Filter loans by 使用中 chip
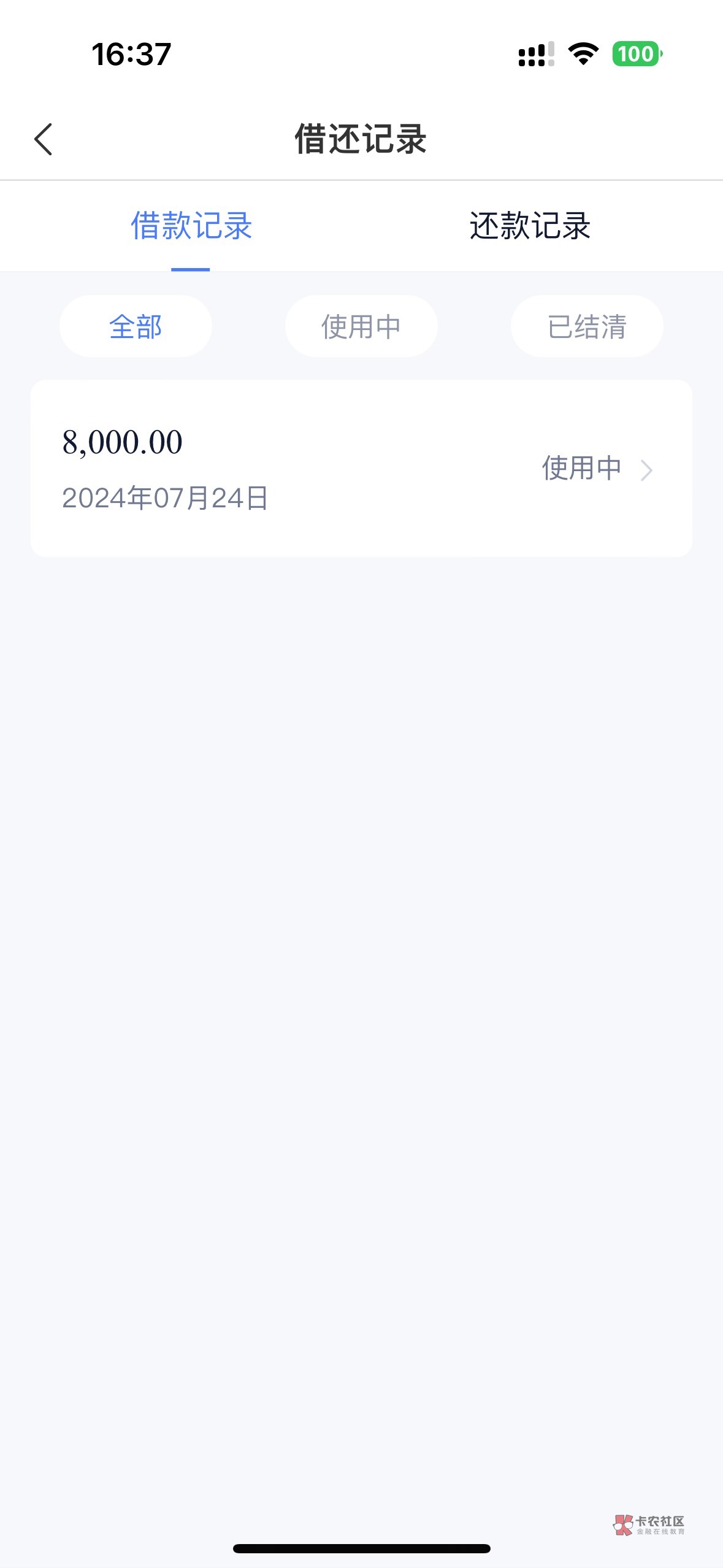Viewport: 723px width, 1568px height. 361,326
